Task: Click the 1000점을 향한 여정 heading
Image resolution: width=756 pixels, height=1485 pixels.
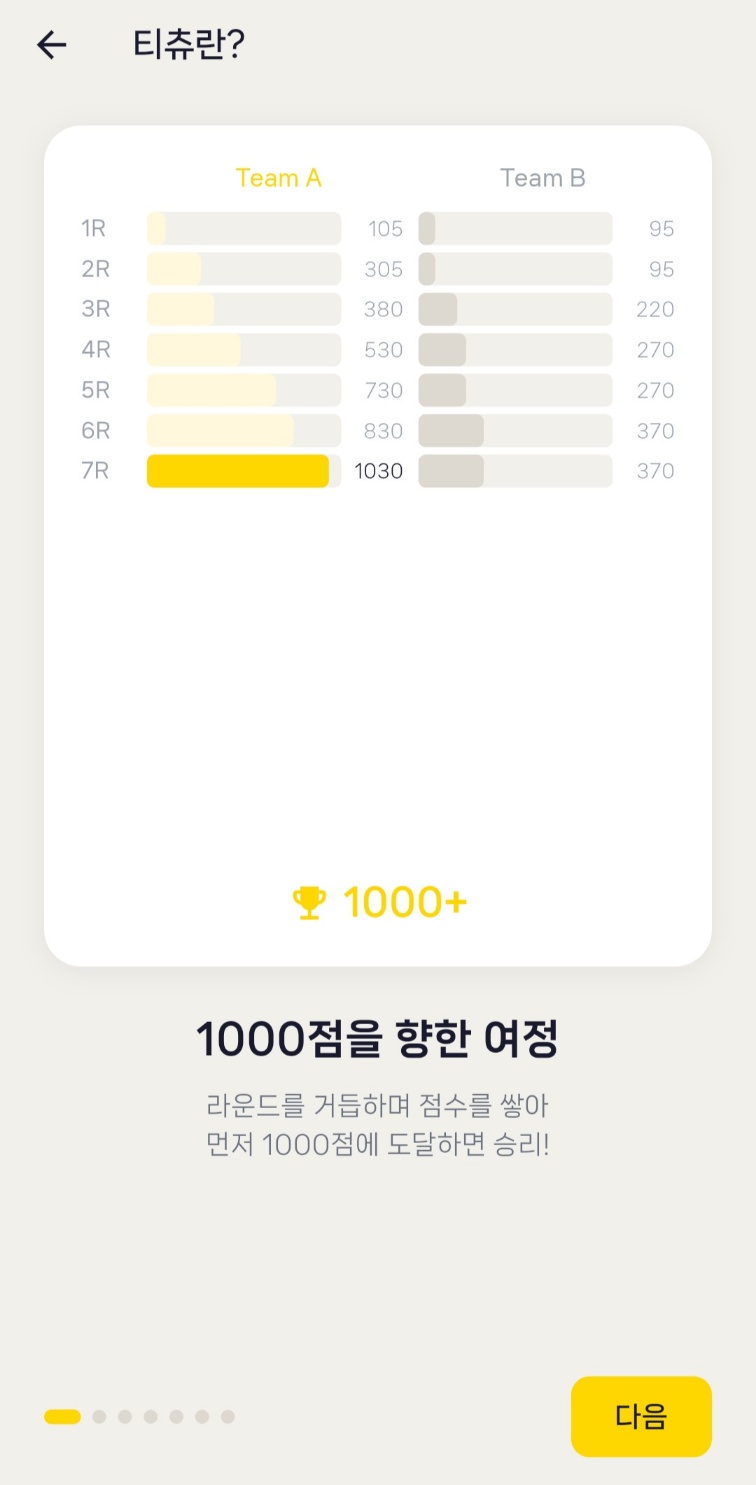Action: click(x=378, y=1038)
